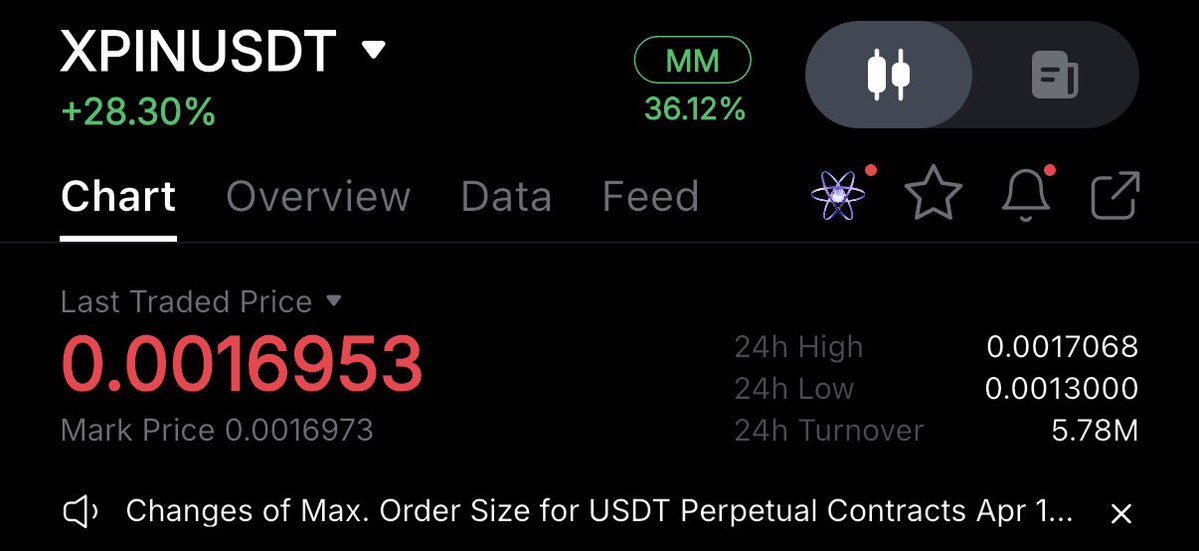Select the Chart tab
This screenshot has width=1199, height=551.
118,196
